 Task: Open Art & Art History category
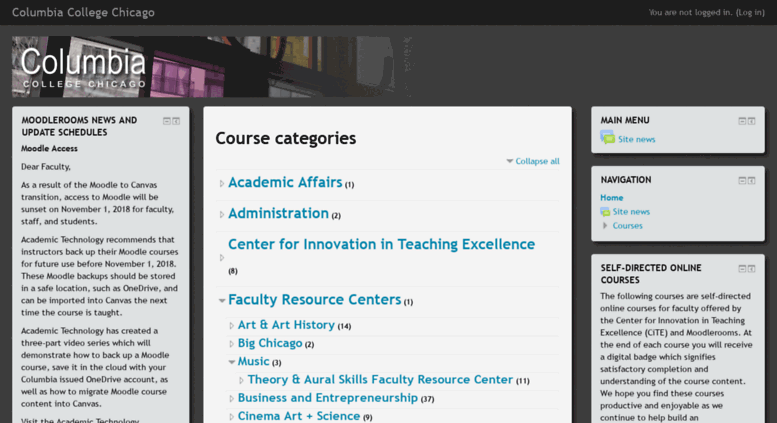286,325
